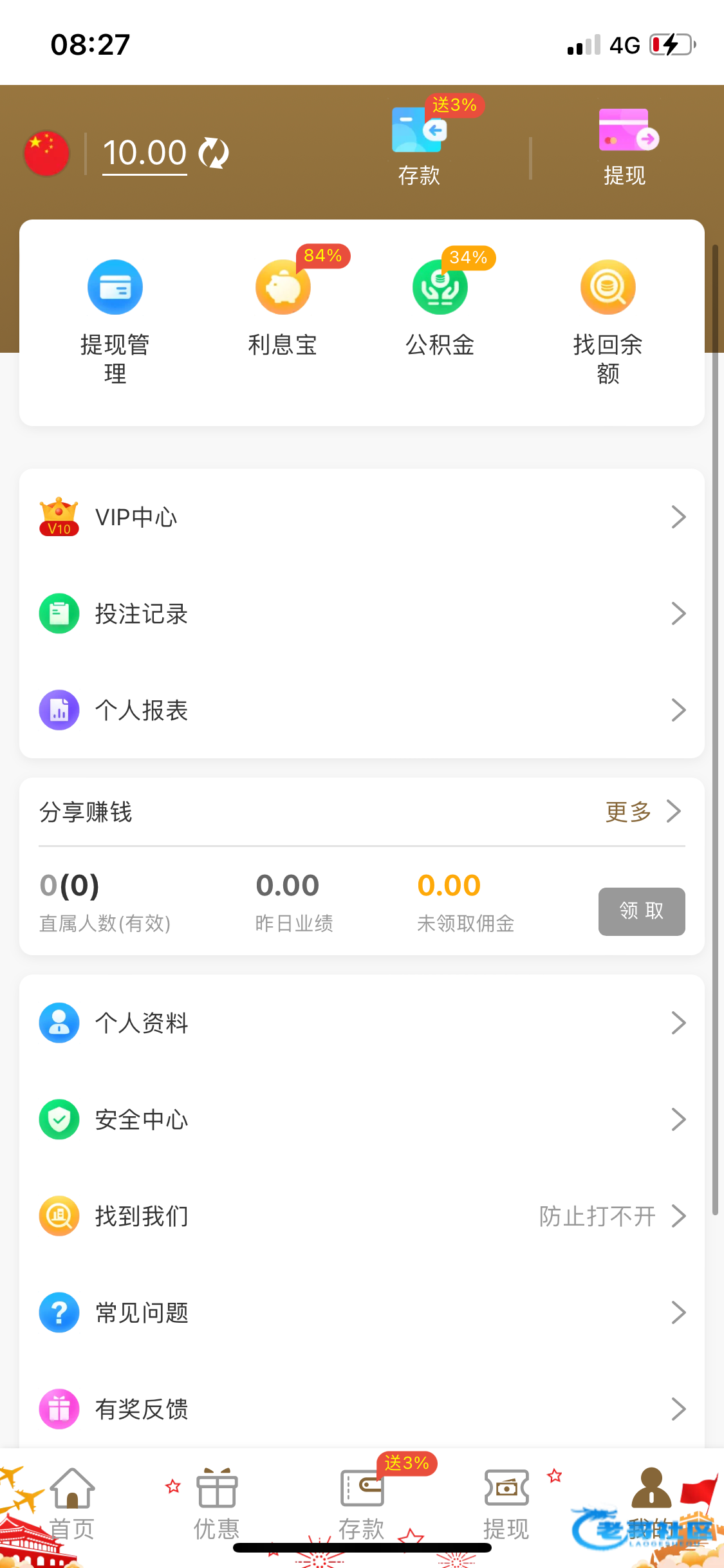Open 有奖反馈 feedback row
This screenshot has width=724, height=1568.
pyautogui.click(x=362, y=1409)
